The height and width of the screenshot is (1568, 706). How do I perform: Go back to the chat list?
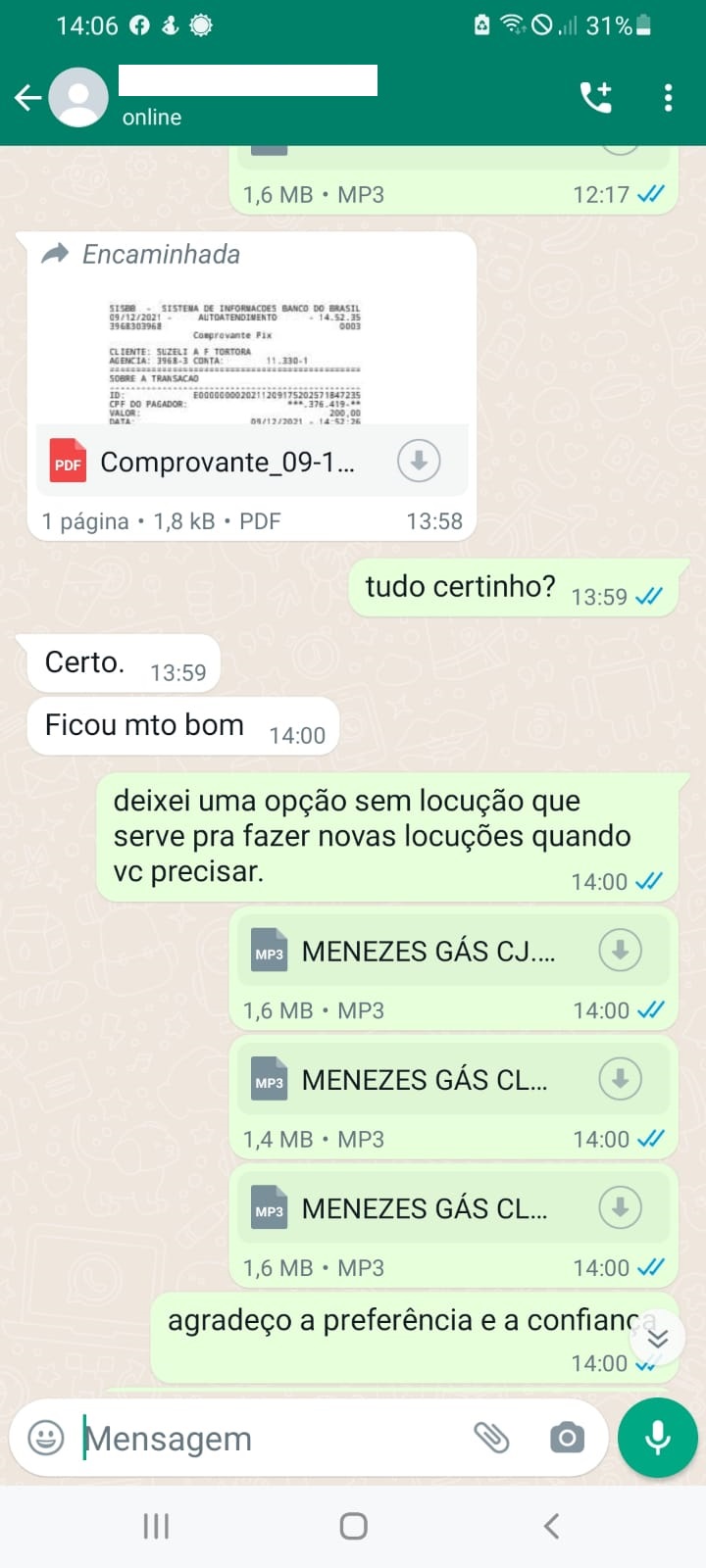coord(27,97)
